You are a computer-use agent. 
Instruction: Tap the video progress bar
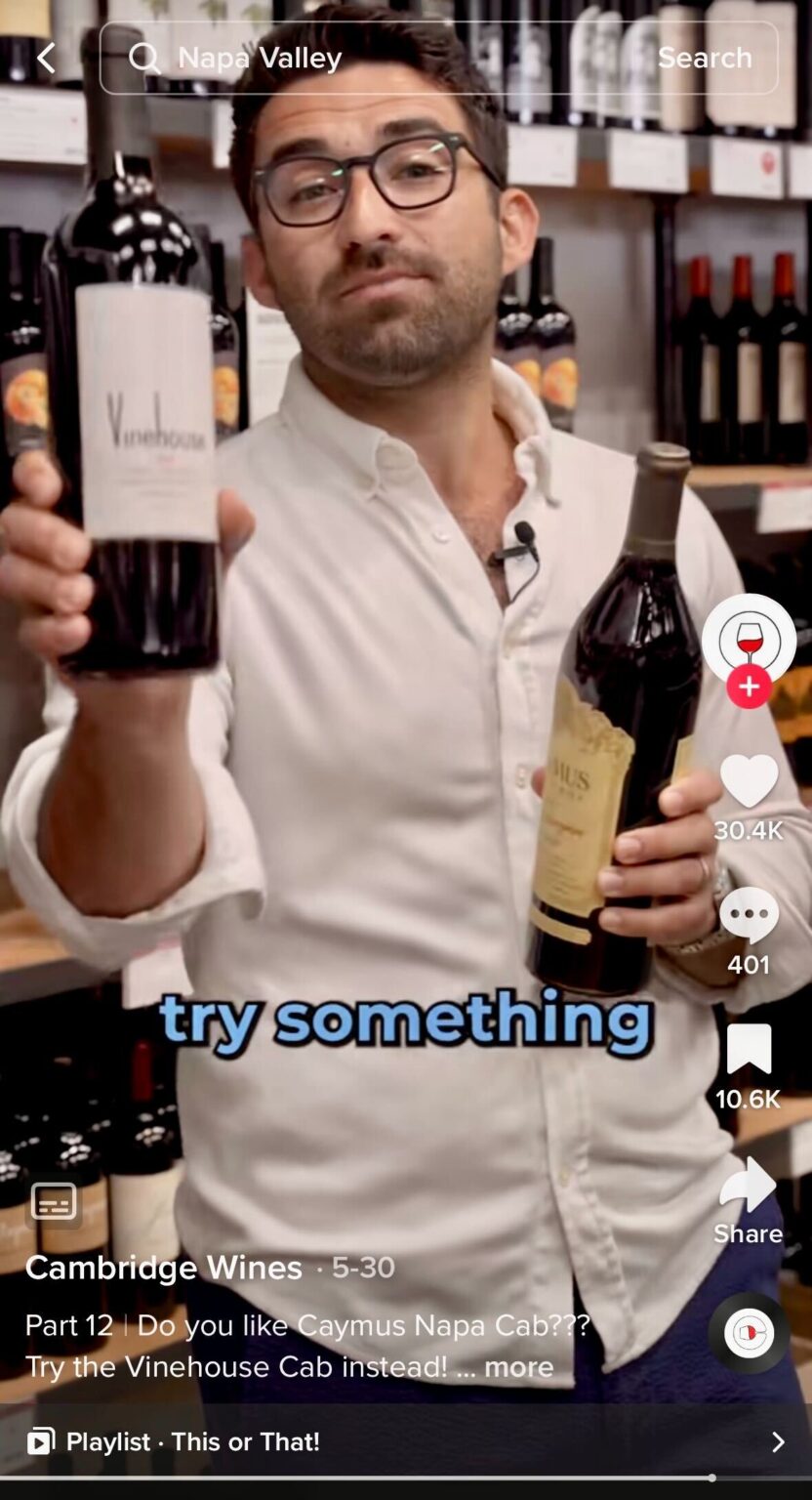pos(406,1478)
